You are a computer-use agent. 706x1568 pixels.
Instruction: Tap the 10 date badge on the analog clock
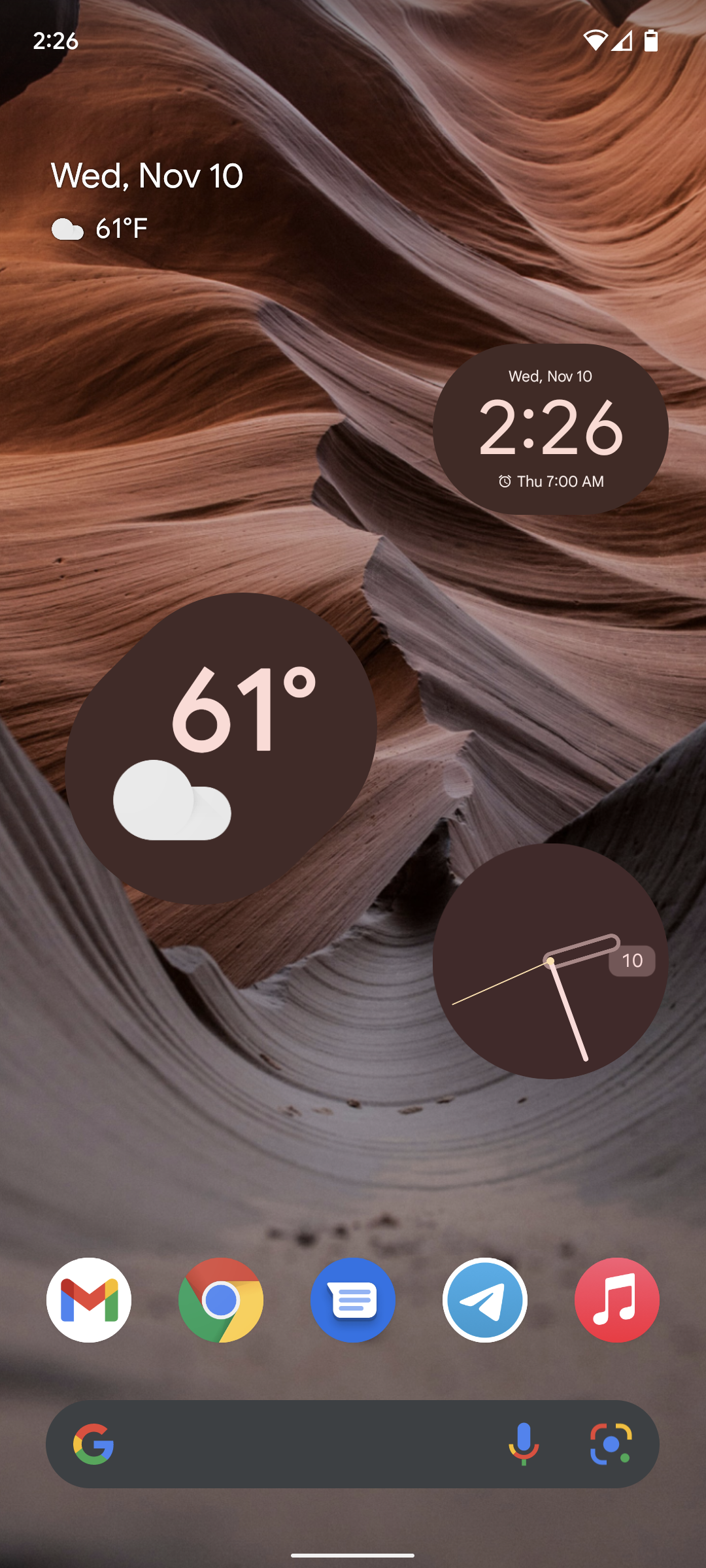(x=631, y=960)
